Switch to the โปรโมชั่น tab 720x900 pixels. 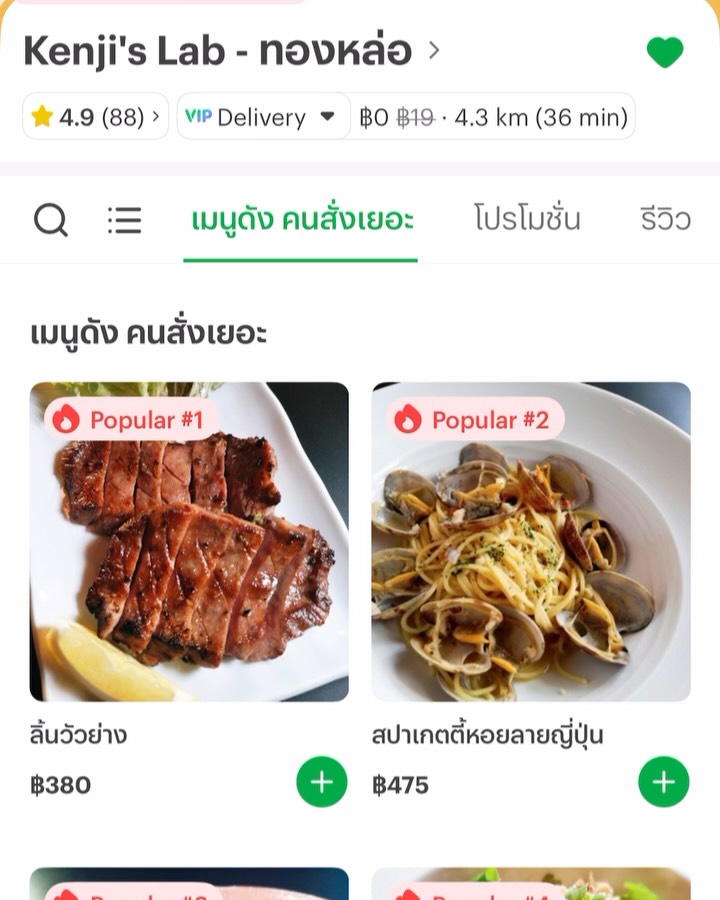click(528, 219)
